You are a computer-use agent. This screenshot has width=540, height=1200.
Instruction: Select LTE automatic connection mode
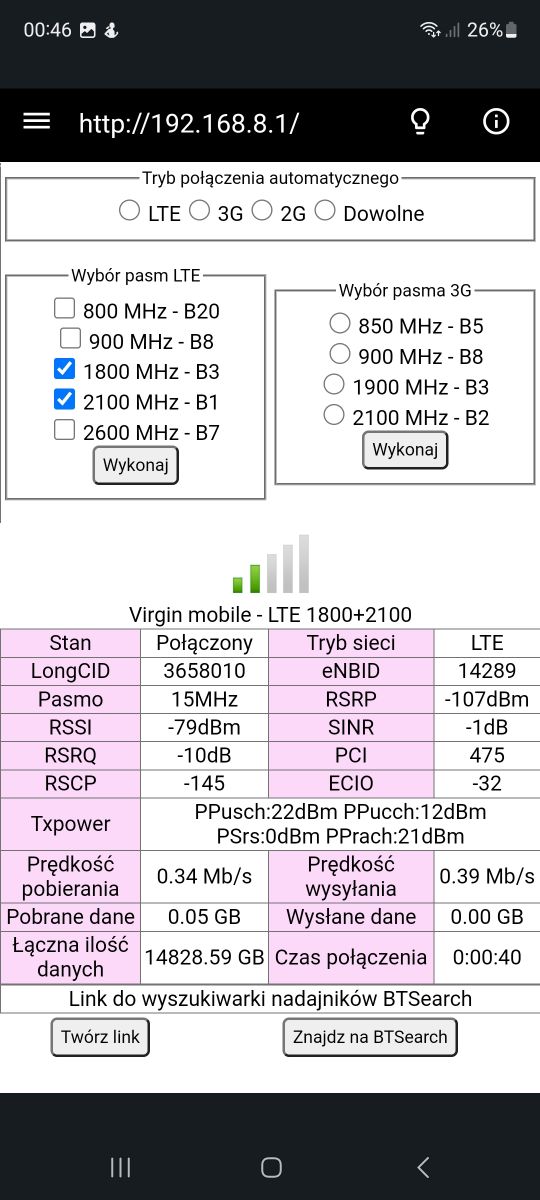(129, 211)
